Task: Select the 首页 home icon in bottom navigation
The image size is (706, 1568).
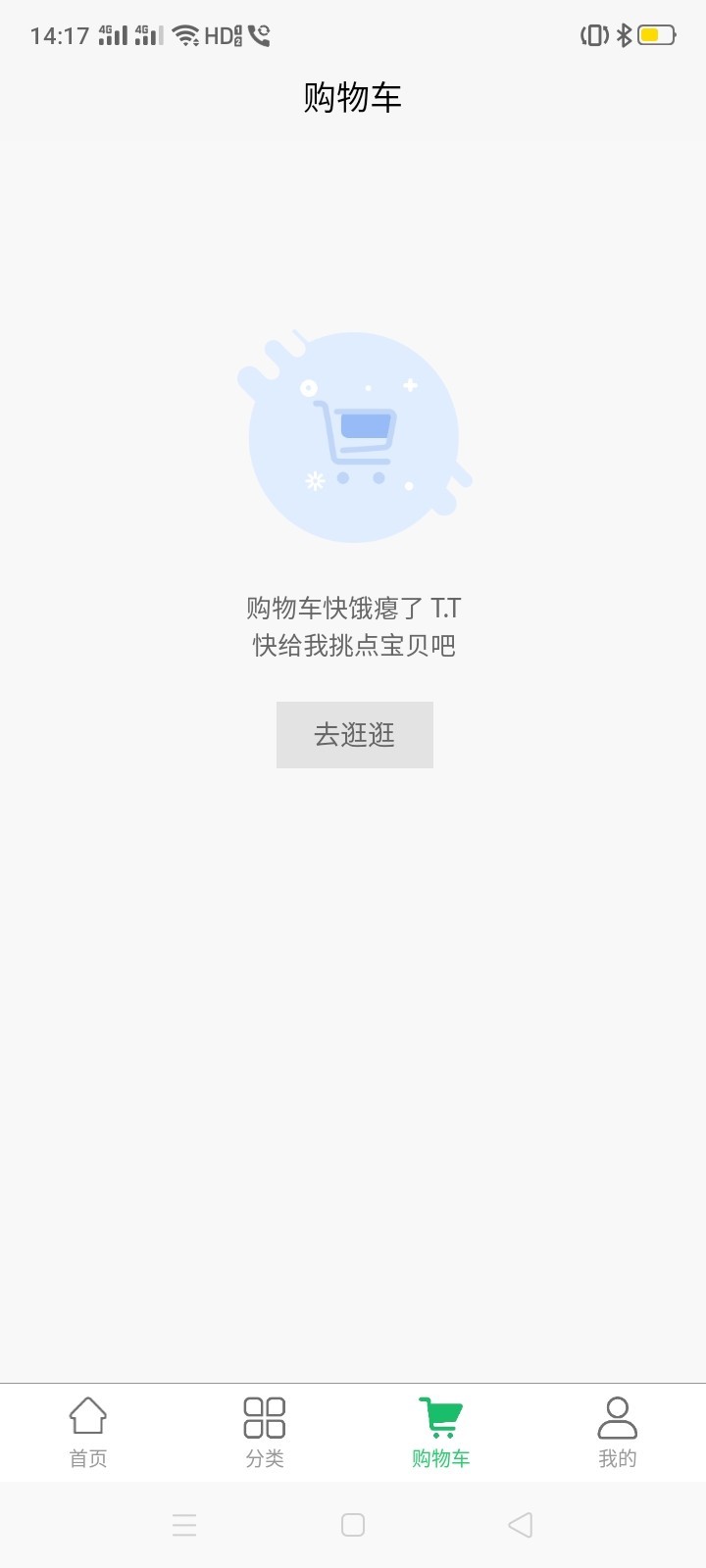Action: click(88, 1415)
